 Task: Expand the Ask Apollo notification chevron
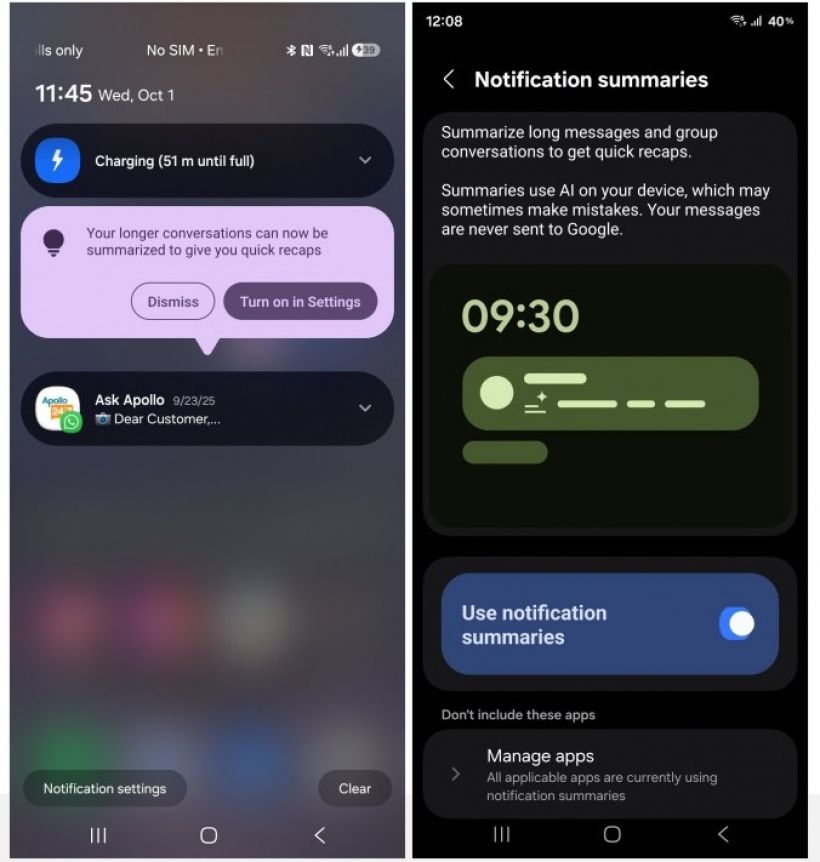pos(365,408)
